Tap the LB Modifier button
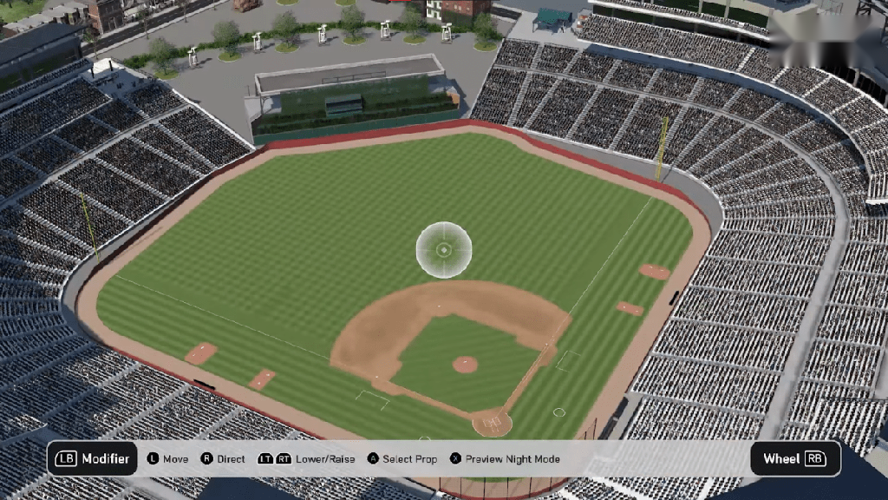This screenshot has height=500, width=888. pyautogui.click(x=93, y=459)
